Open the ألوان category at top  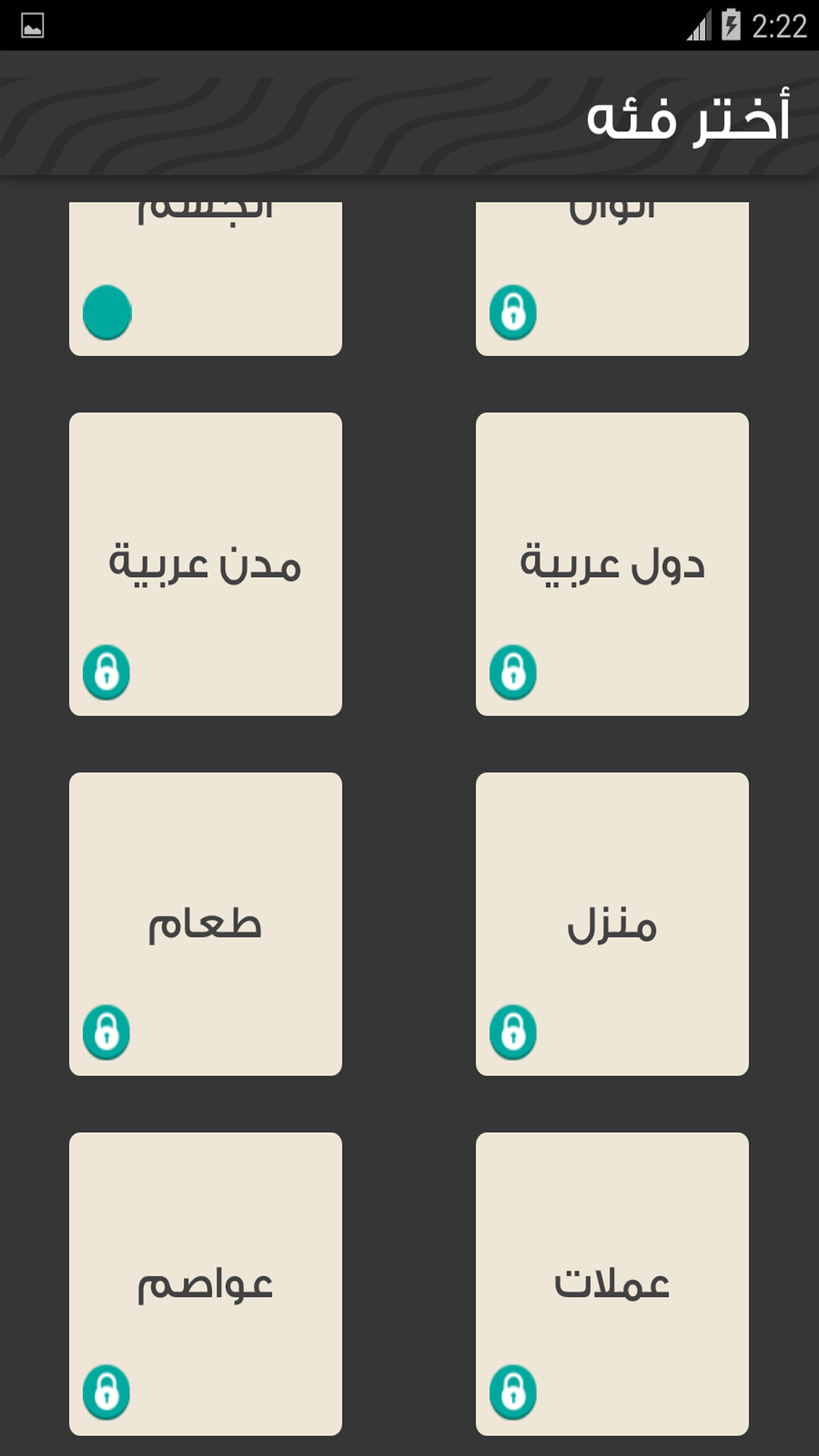click(x=611, y=278)
